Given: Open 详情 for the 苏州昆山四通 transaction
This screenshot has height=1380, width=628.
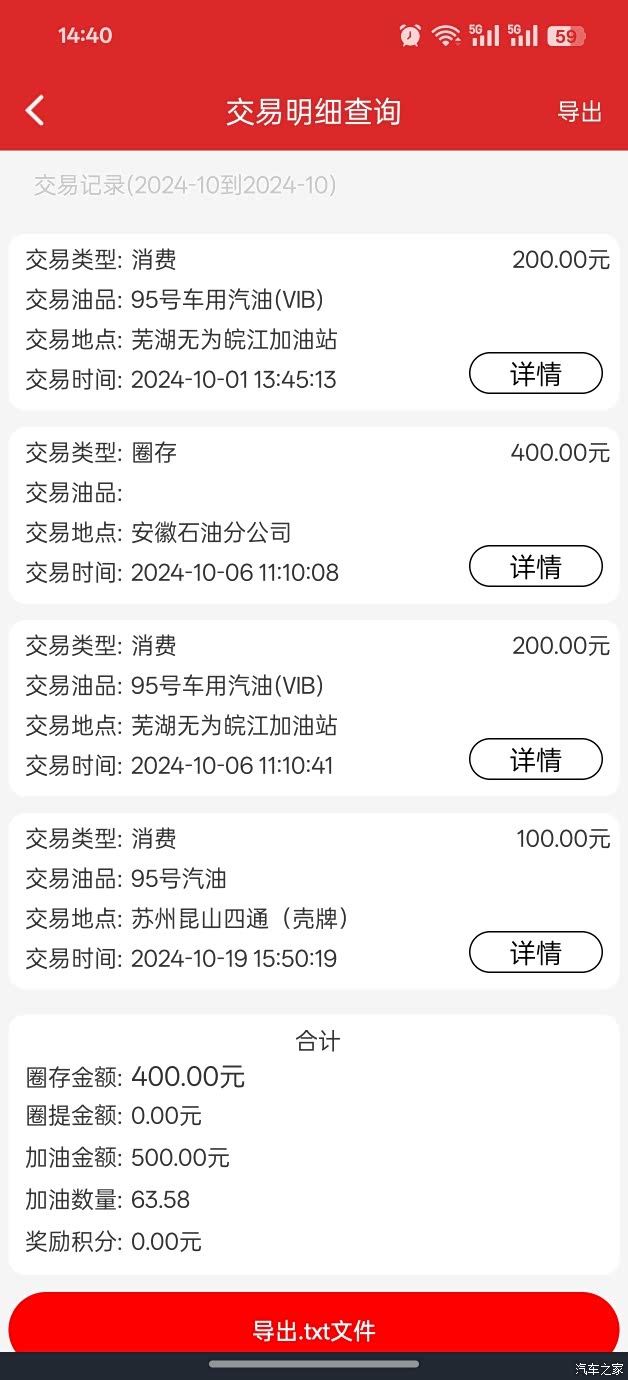Looking at the screenshot, I should [x=535, y=953].
